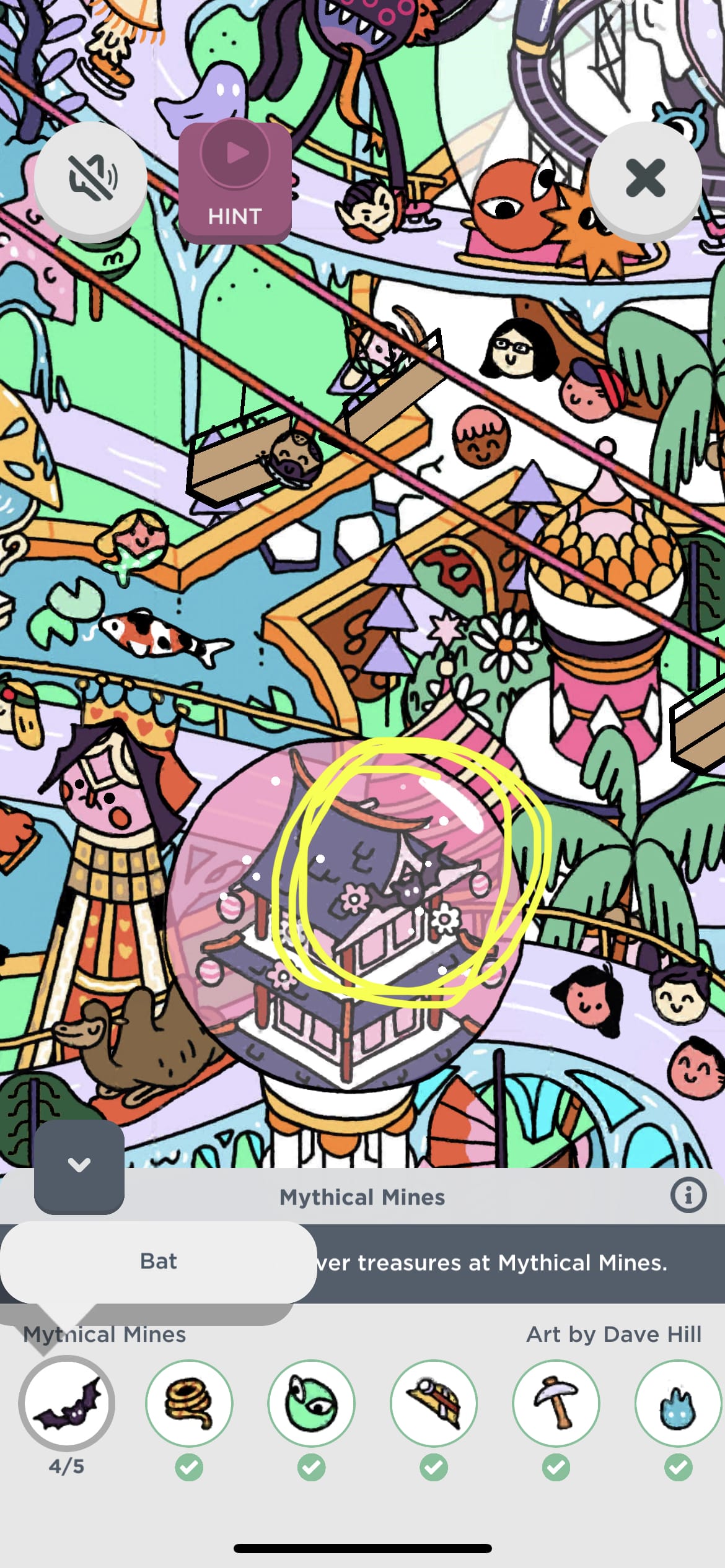
Task: Open the info icon for Mythical Mines
Action: click(x=688, y=1195)
